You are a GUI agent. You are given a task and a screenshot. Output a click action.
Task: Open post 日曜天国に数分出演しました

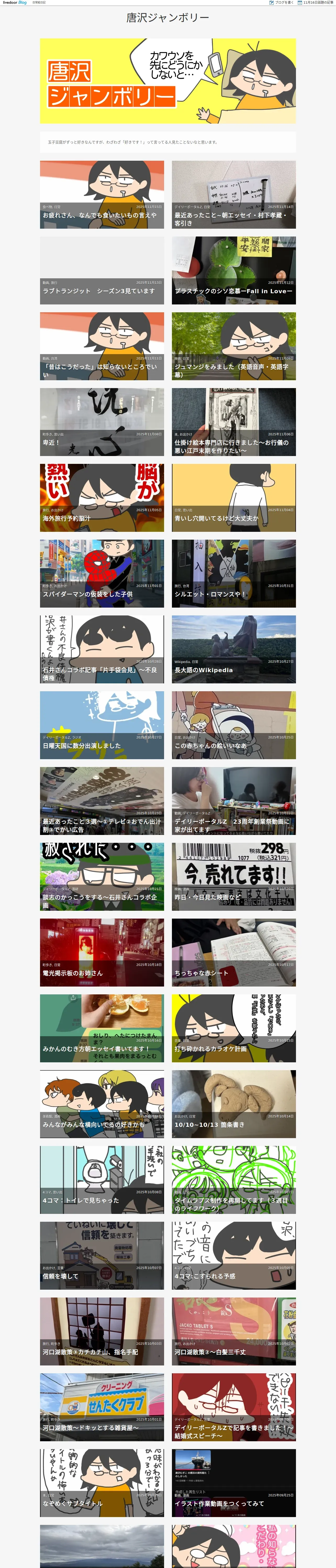click(x=102, y=725)
